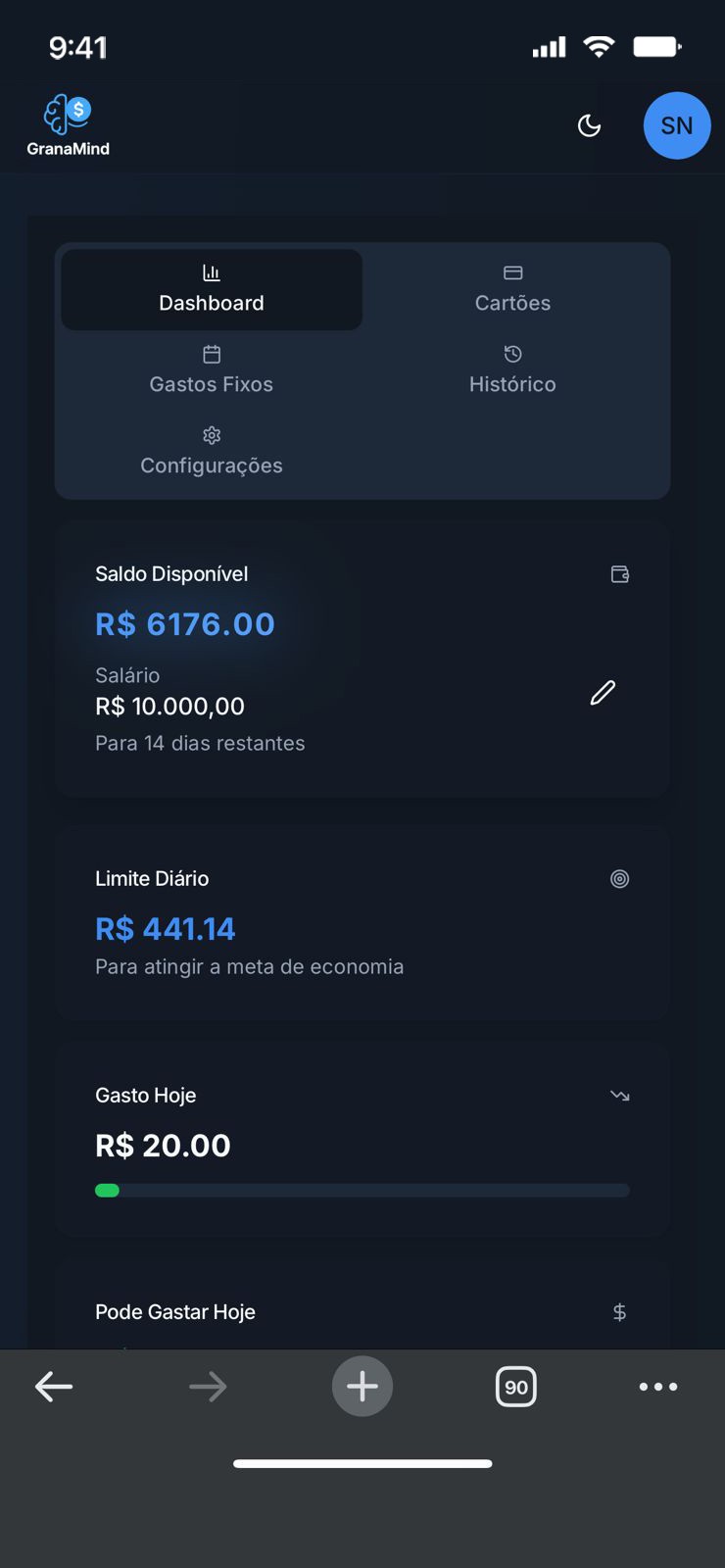Go back with the browser back arrow
The height and width of the screenshot is (1568, 725).
pyautogui.click(x=54, y=1386)
